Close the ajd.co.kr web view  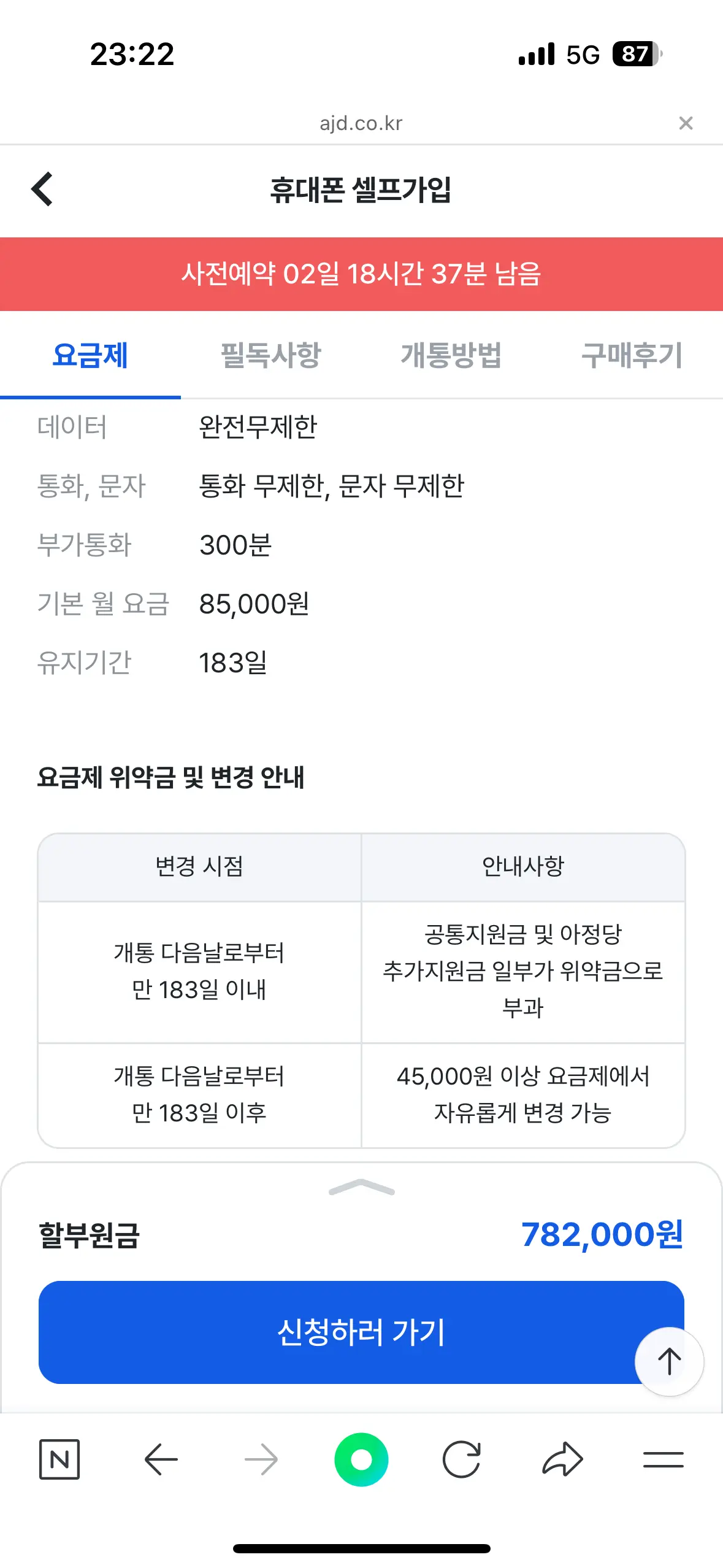pos(686,123)
